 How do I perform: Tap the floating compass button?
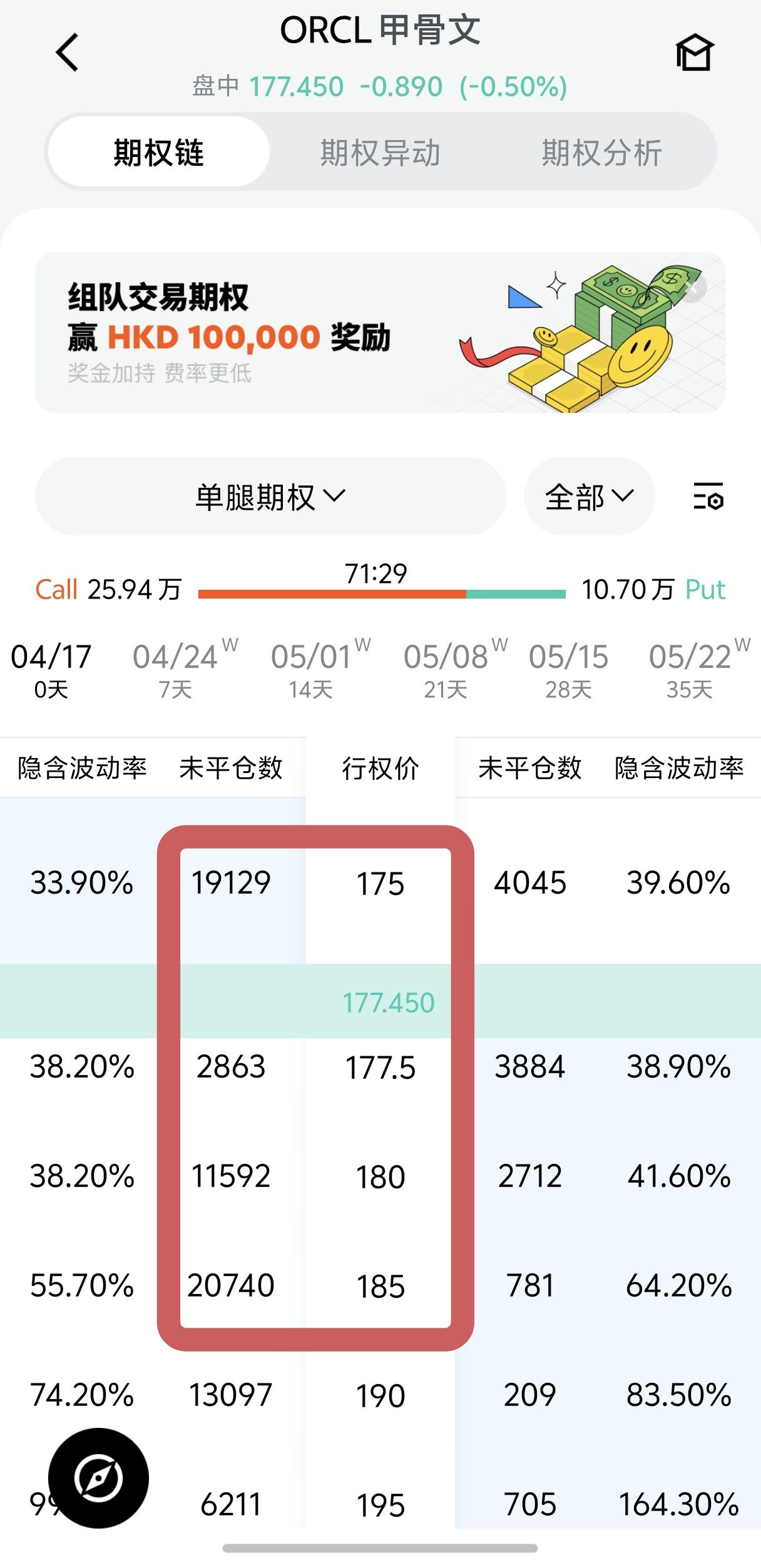pyautogui.click(x=98, y=1479)
